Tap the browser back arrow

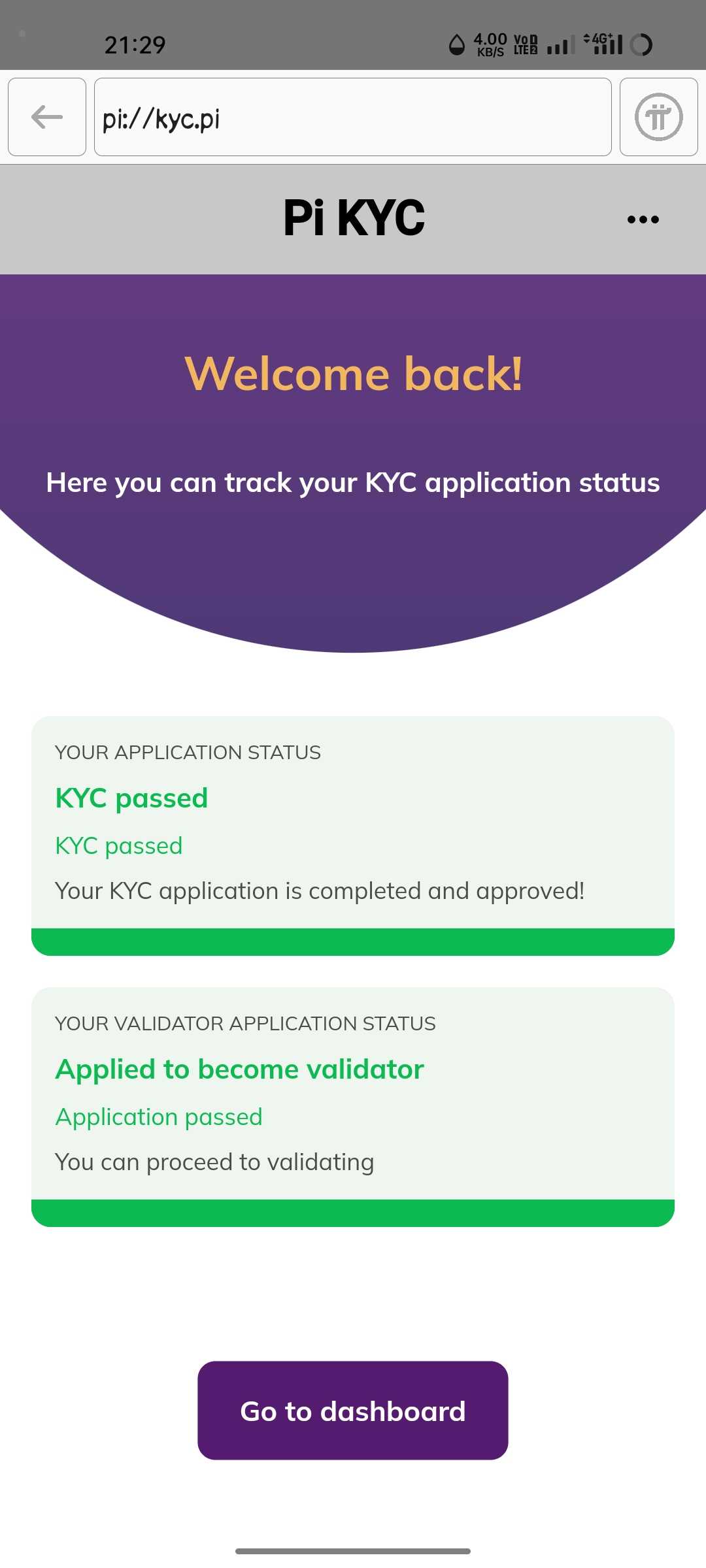(47, 118)
